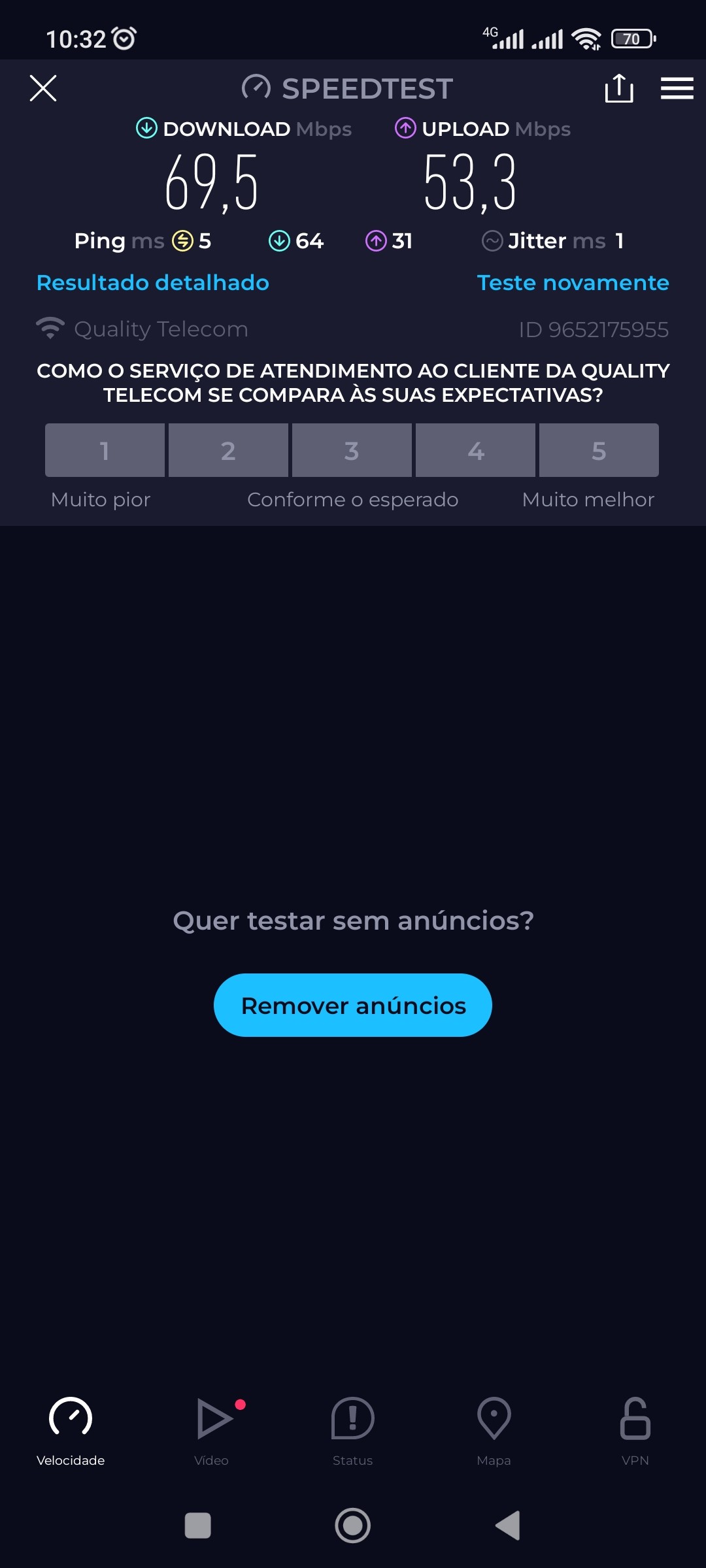
Task: Switch to the VPN tab
Action: [635, 1431]
